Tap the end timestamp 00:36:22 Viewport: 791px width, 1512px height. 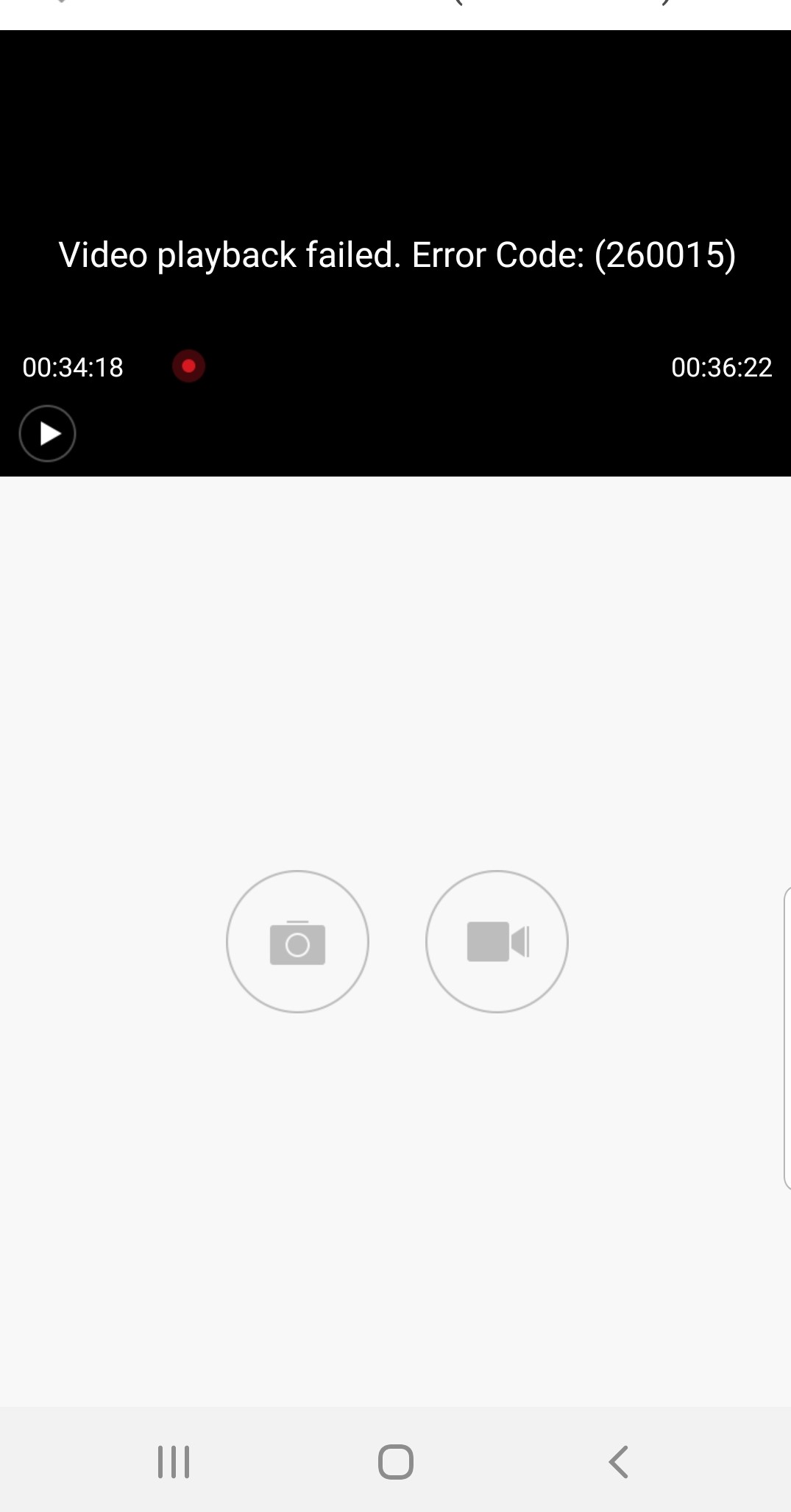(x=723, y=367)
